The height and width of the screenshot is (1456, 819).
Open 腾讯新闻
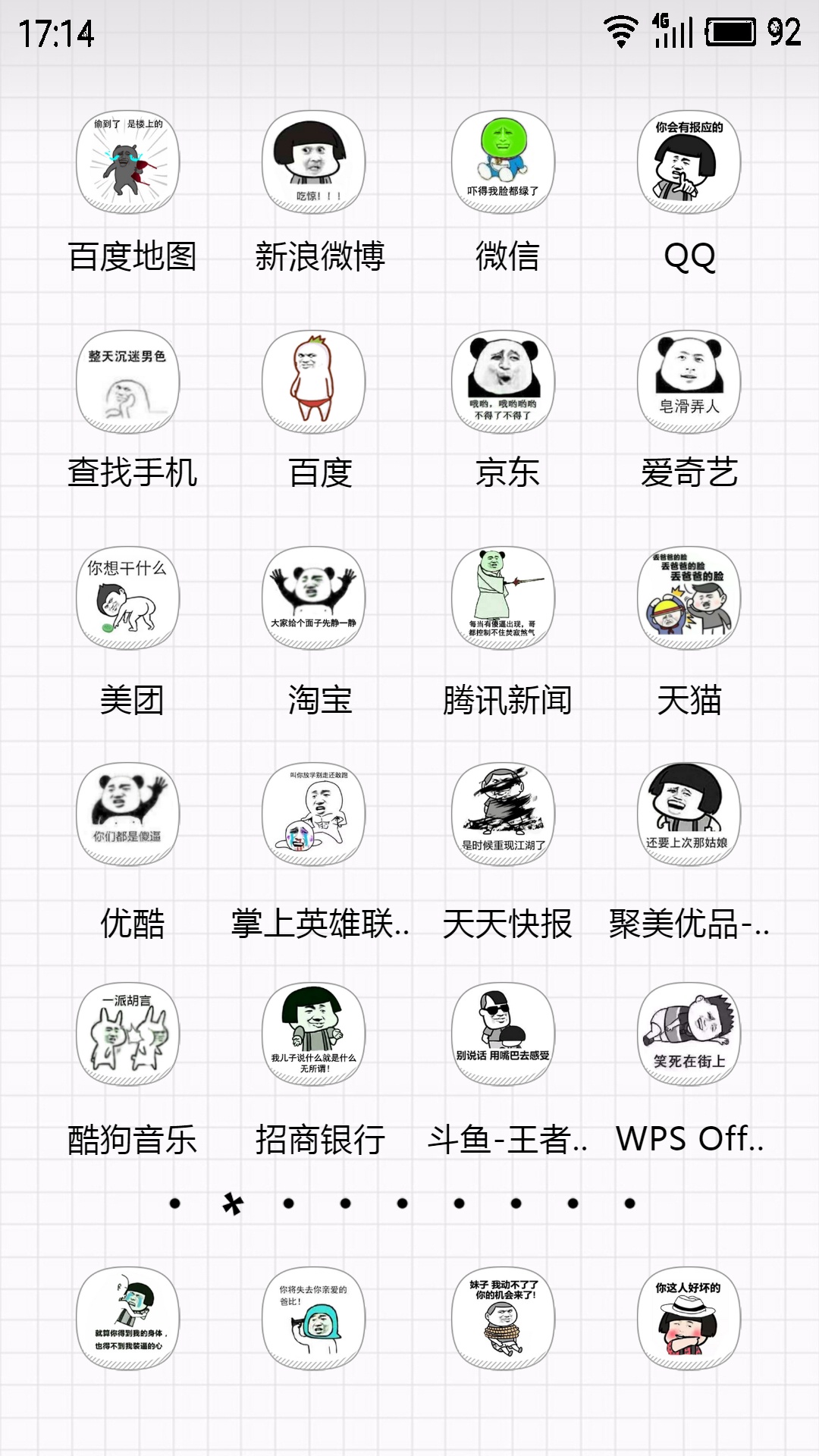click(503, 598)
